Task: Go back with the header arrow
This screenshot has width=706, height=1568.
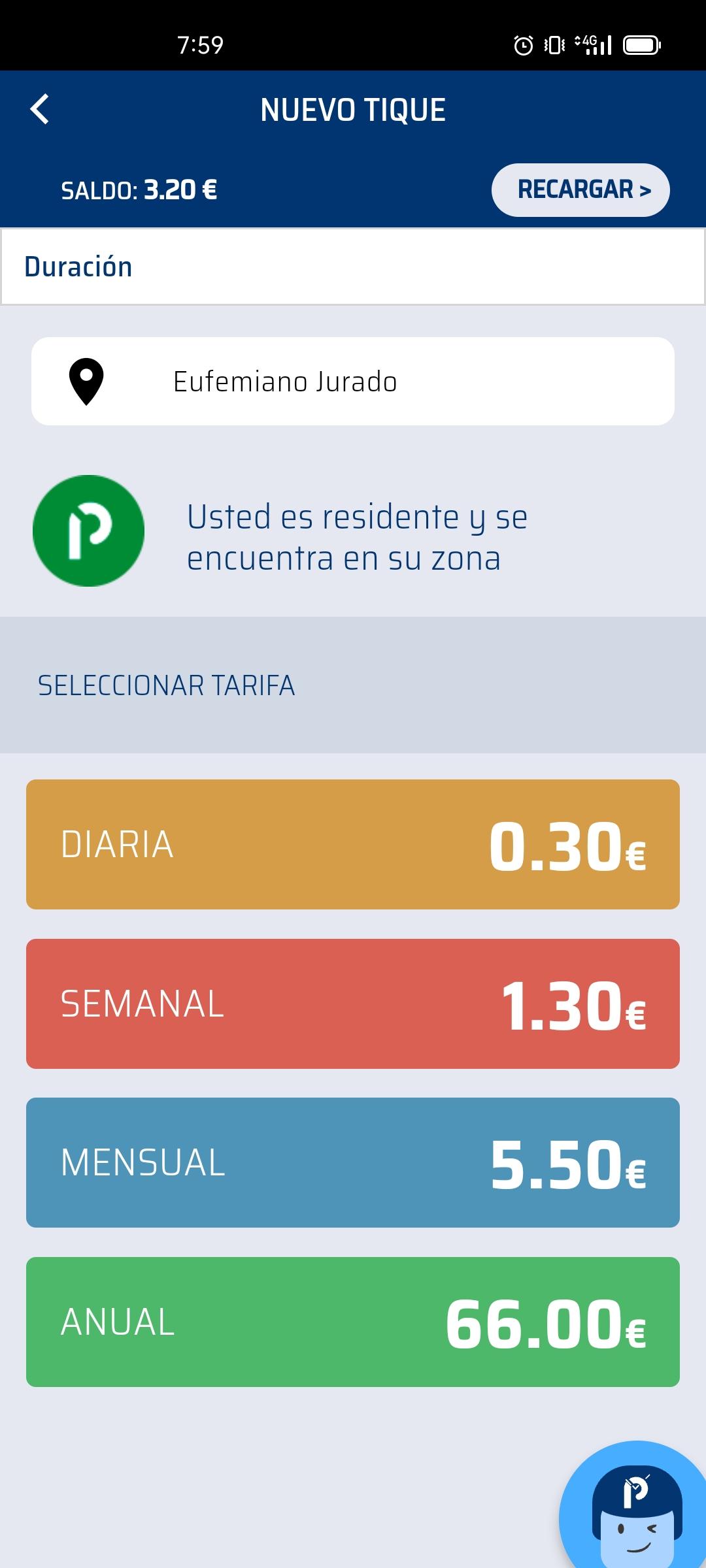Action: coord(40,109)
